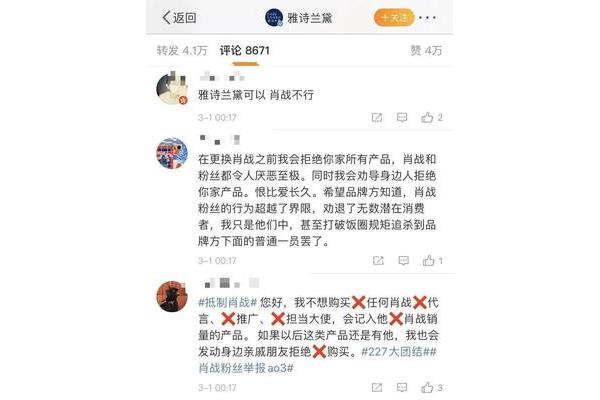The width and height of the screenshot is (600, 400).
Task: Like the comment containing #抵制肖战#
Action: pyautogui.click(x=431, y=387)
